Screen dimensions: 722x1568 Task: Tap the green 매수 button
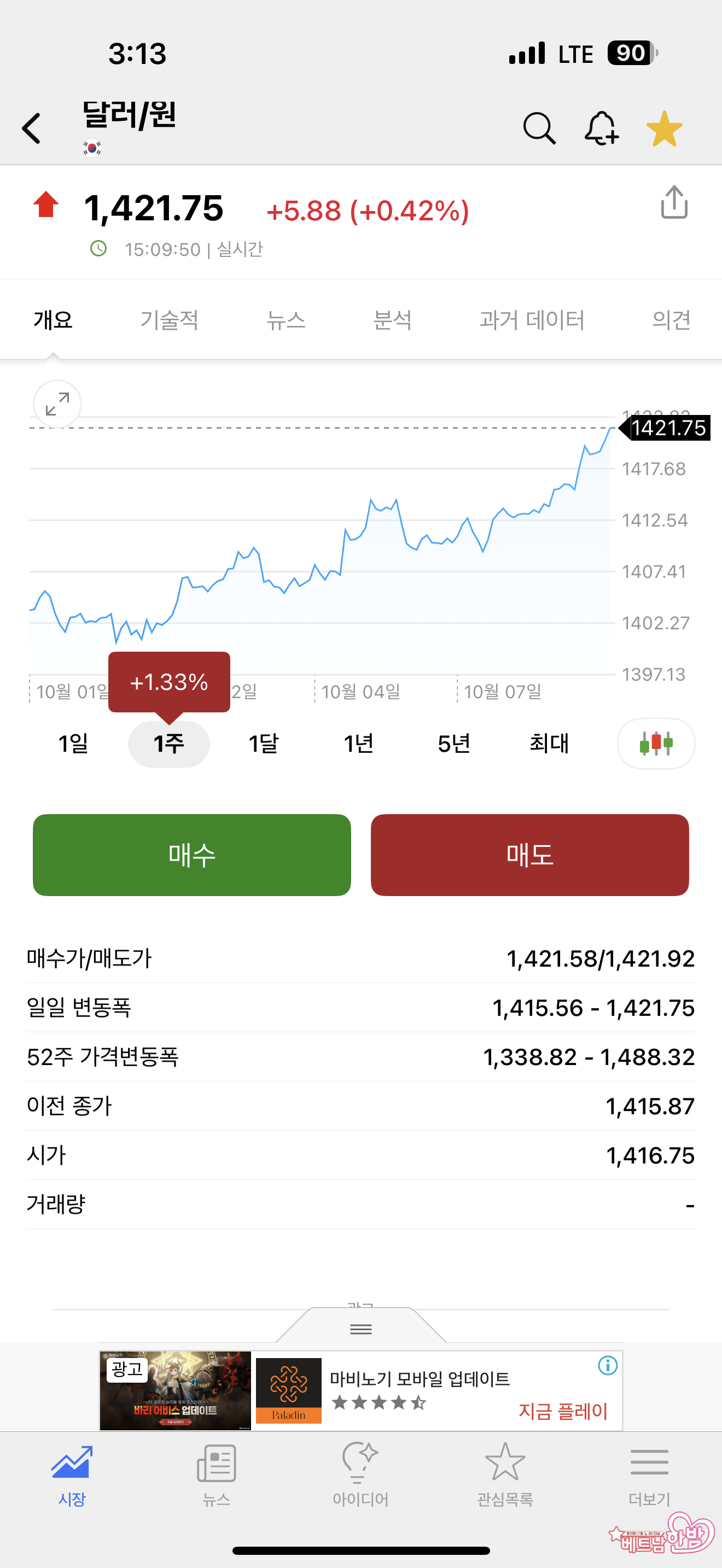(192, 855)
